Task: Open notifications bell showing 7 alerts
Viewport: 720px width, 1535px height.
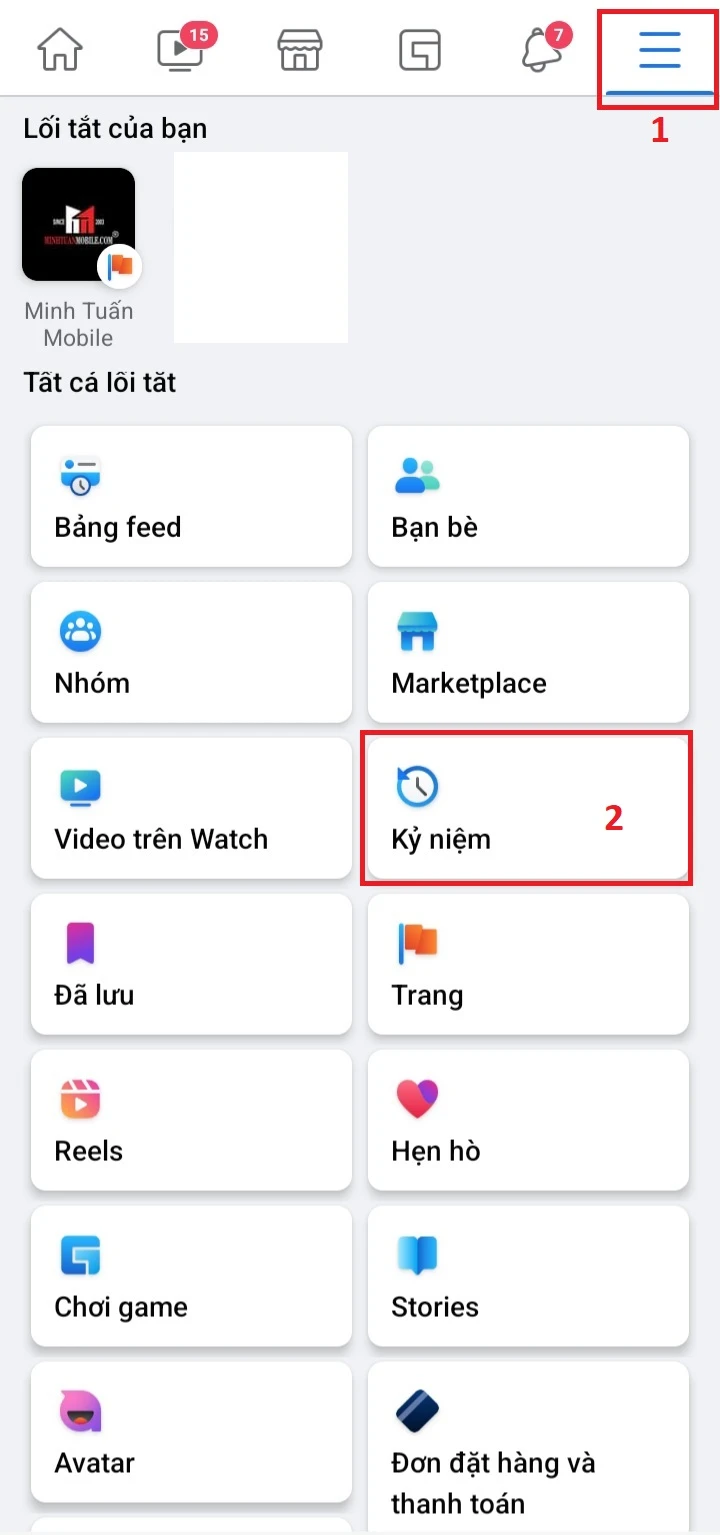Action: point(538,48)
